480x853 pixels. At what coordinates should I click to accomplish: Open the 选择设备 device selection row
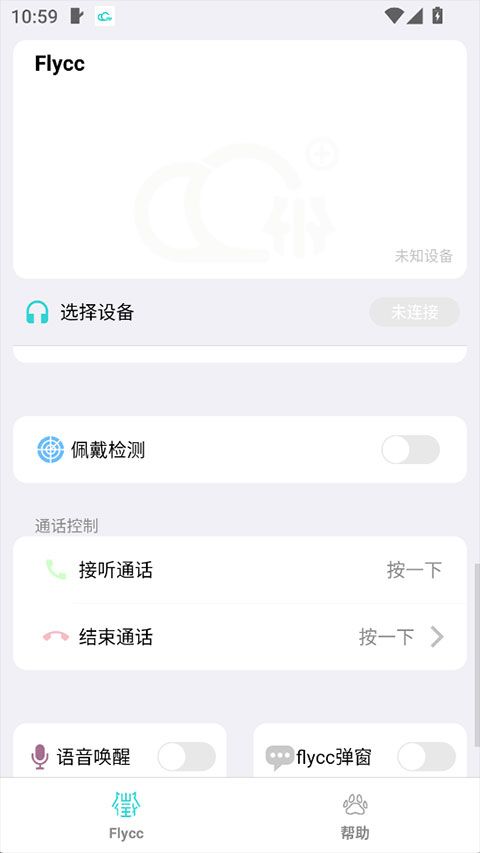coord(239,312)
